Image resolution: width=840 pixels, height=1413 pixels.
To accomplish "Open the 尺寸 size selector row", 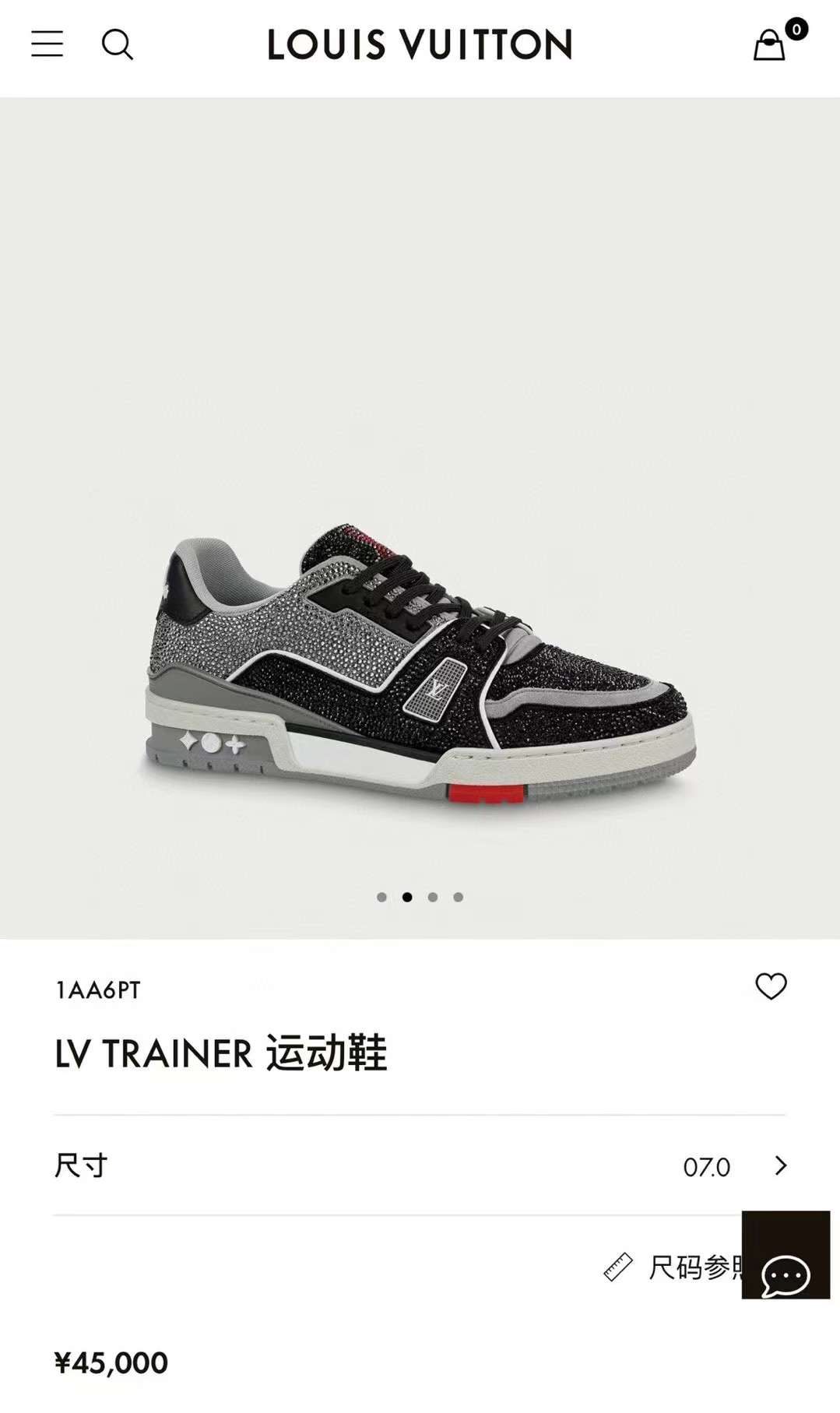I will [420, 1165].
